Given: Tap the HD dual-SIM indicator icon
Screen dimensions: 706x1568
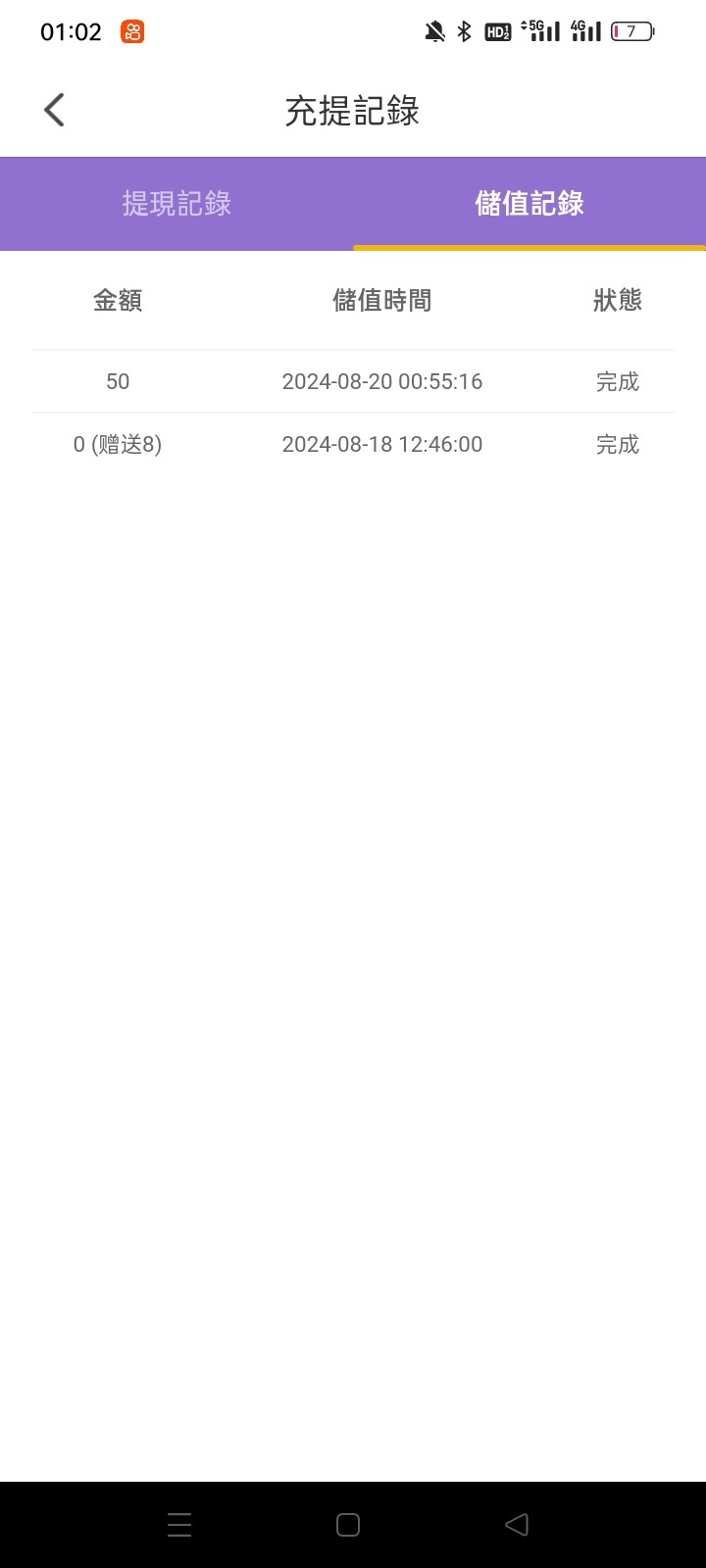Looking at the screenshot, I should point(498,31).
